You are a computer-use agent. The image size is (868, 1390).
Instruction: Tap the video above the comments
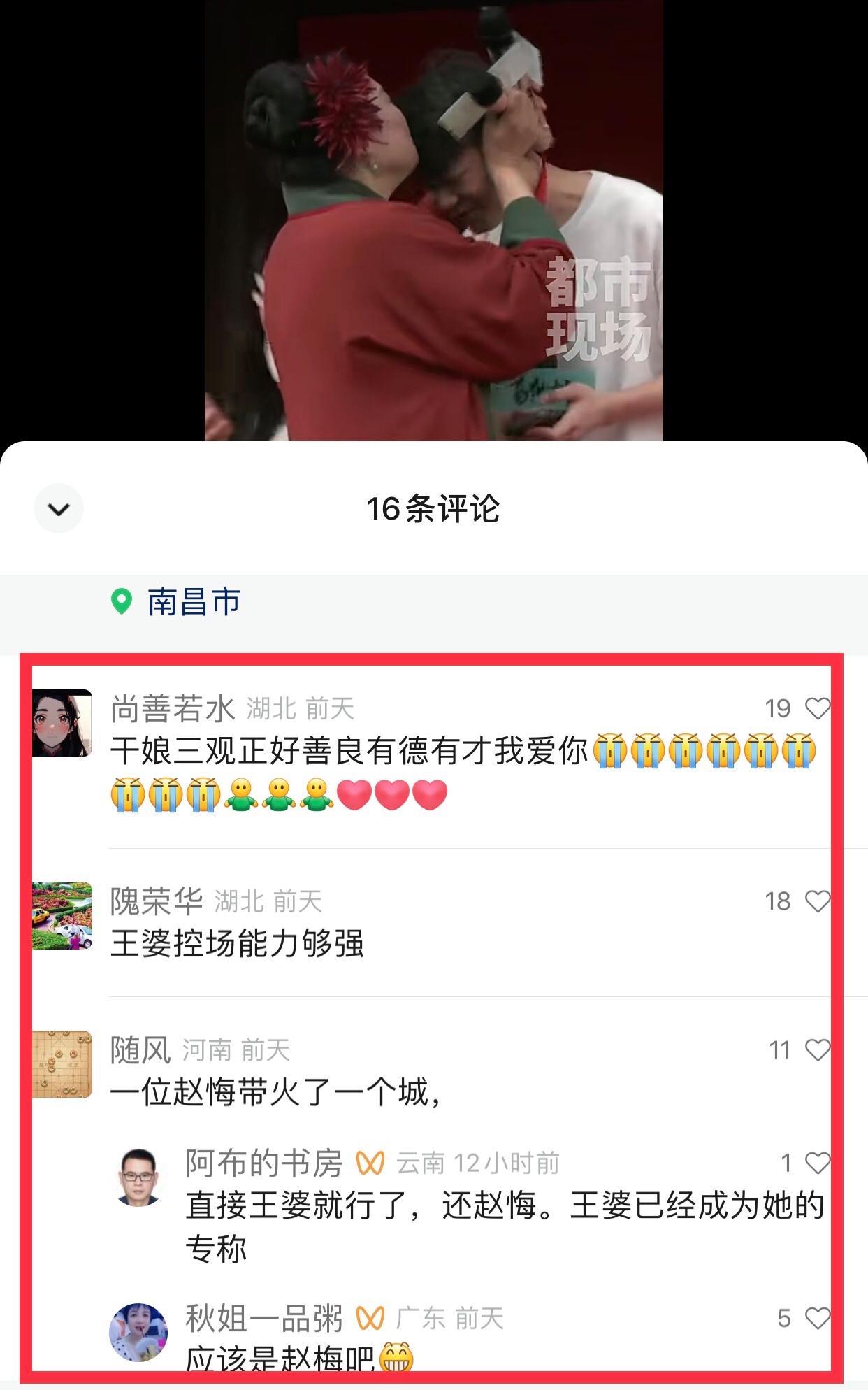[433, 220]
